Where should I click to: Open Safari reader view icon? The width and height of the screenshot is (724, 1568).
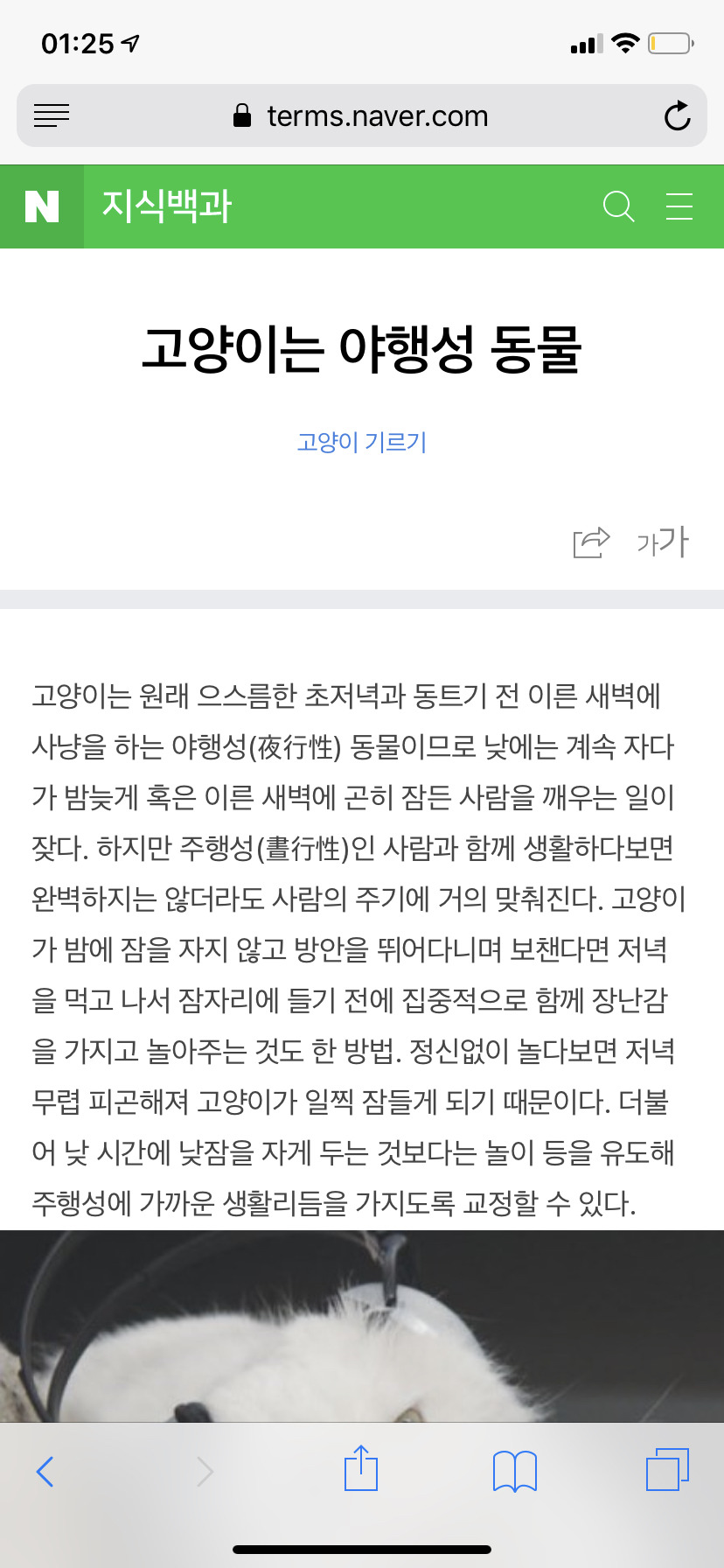[x=52, y=115]
